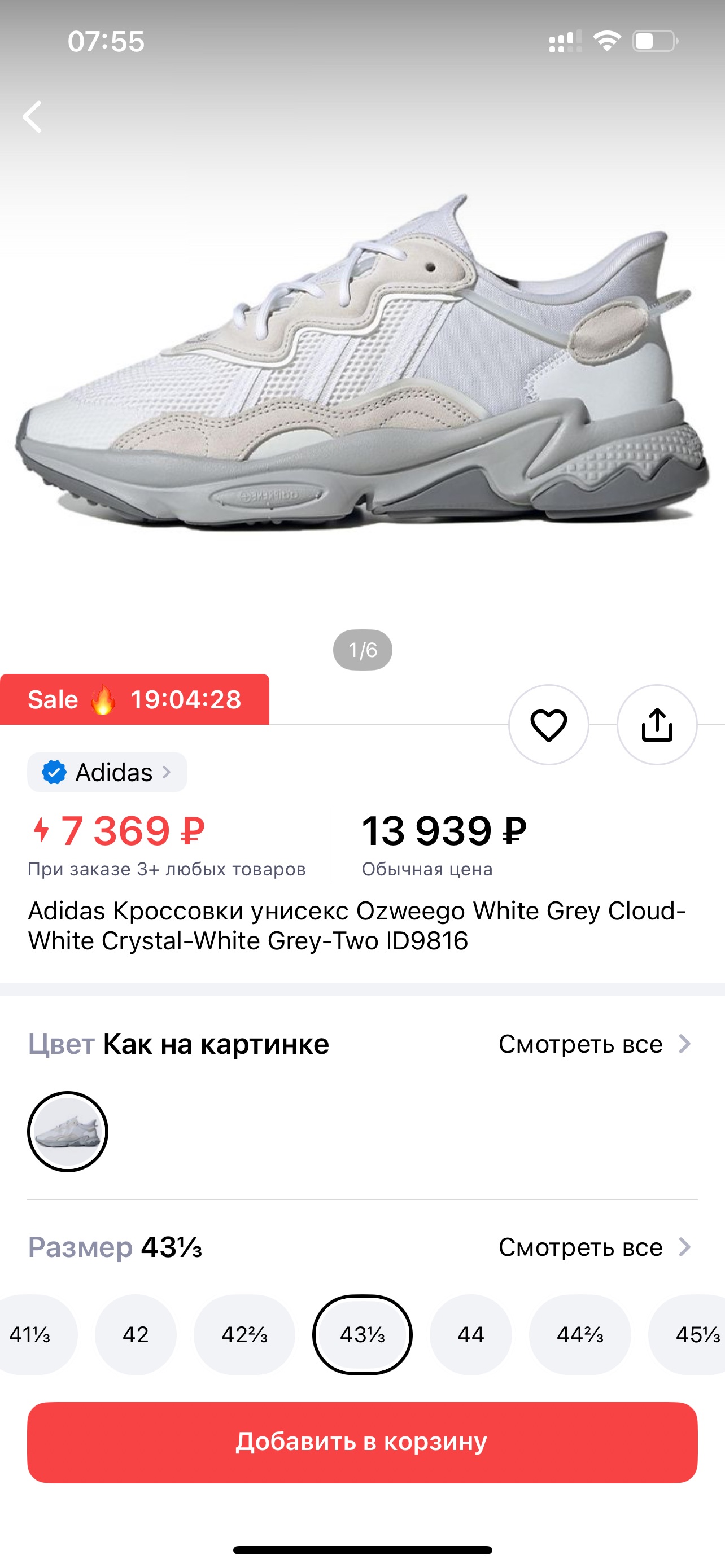
Task: Go back using the top arrow
Action: click(x=33, y=116)
